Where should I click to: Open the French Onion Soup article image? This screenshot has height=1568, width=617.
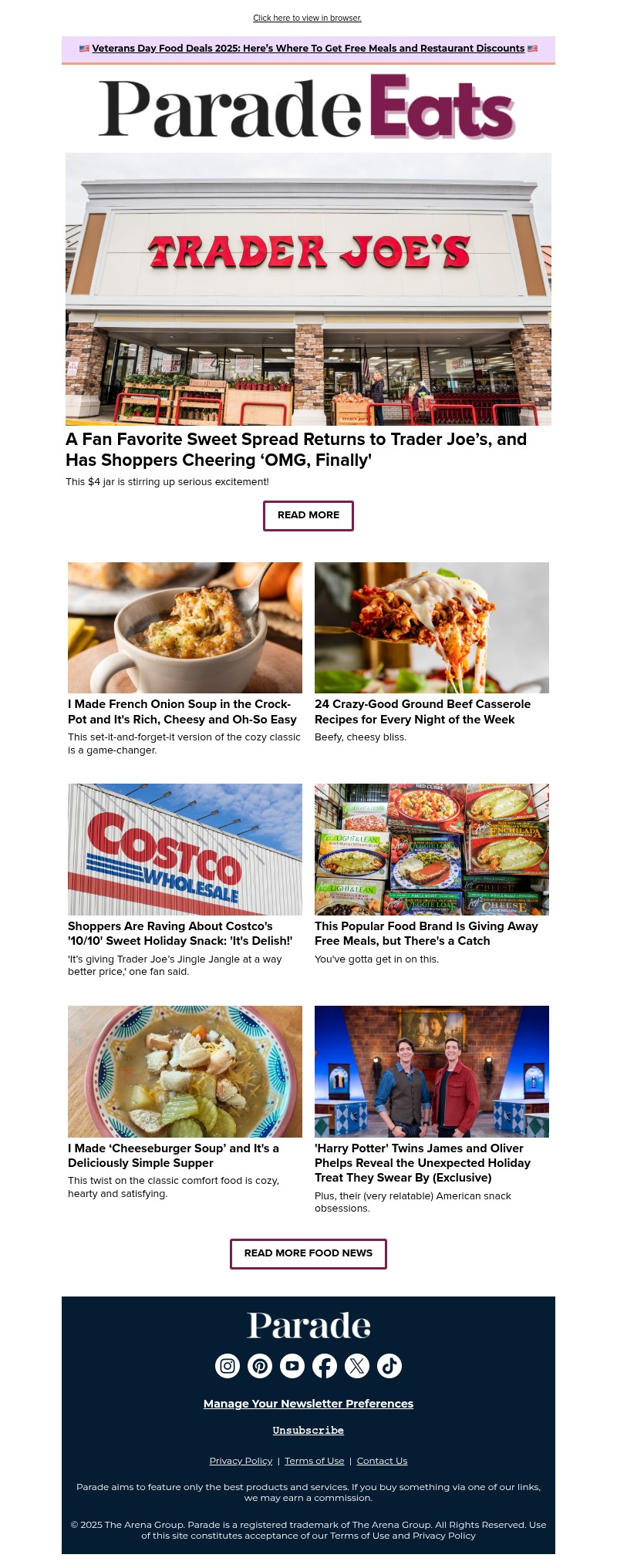point(184,627)
